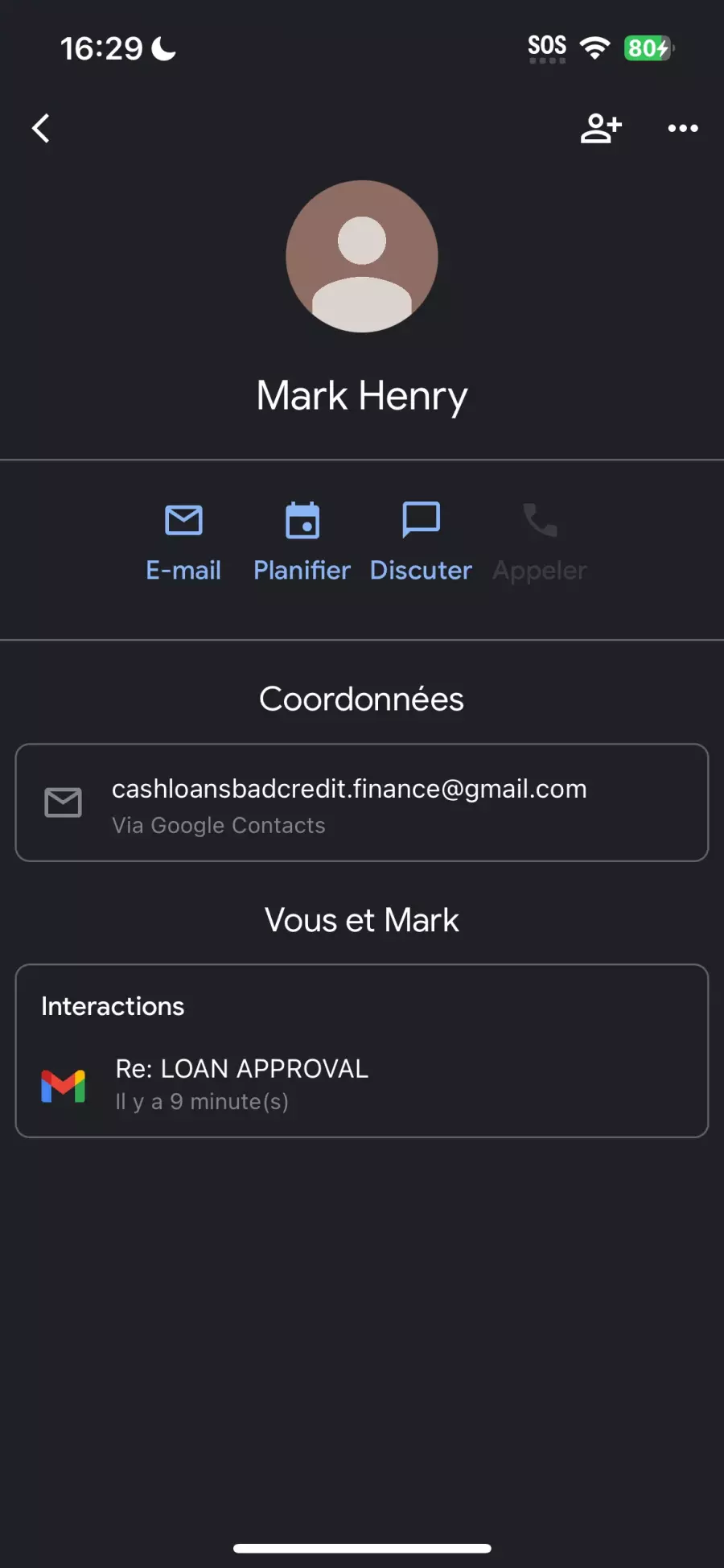This screenshot has height=1568, width=724.
Task: Add Mark Henry to contacts
Action: (601, 128)
